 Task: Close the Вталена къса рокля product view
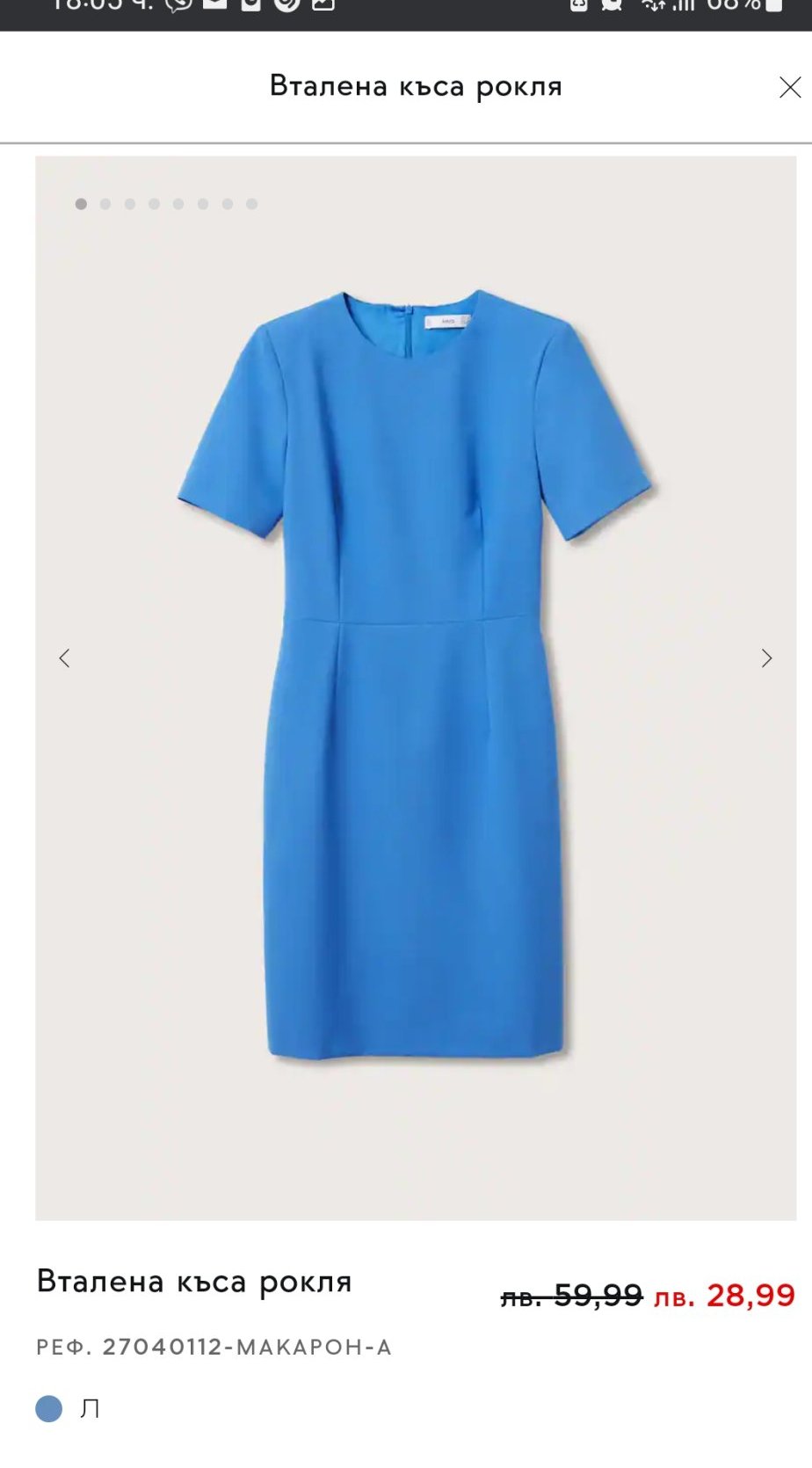[789, 87]
